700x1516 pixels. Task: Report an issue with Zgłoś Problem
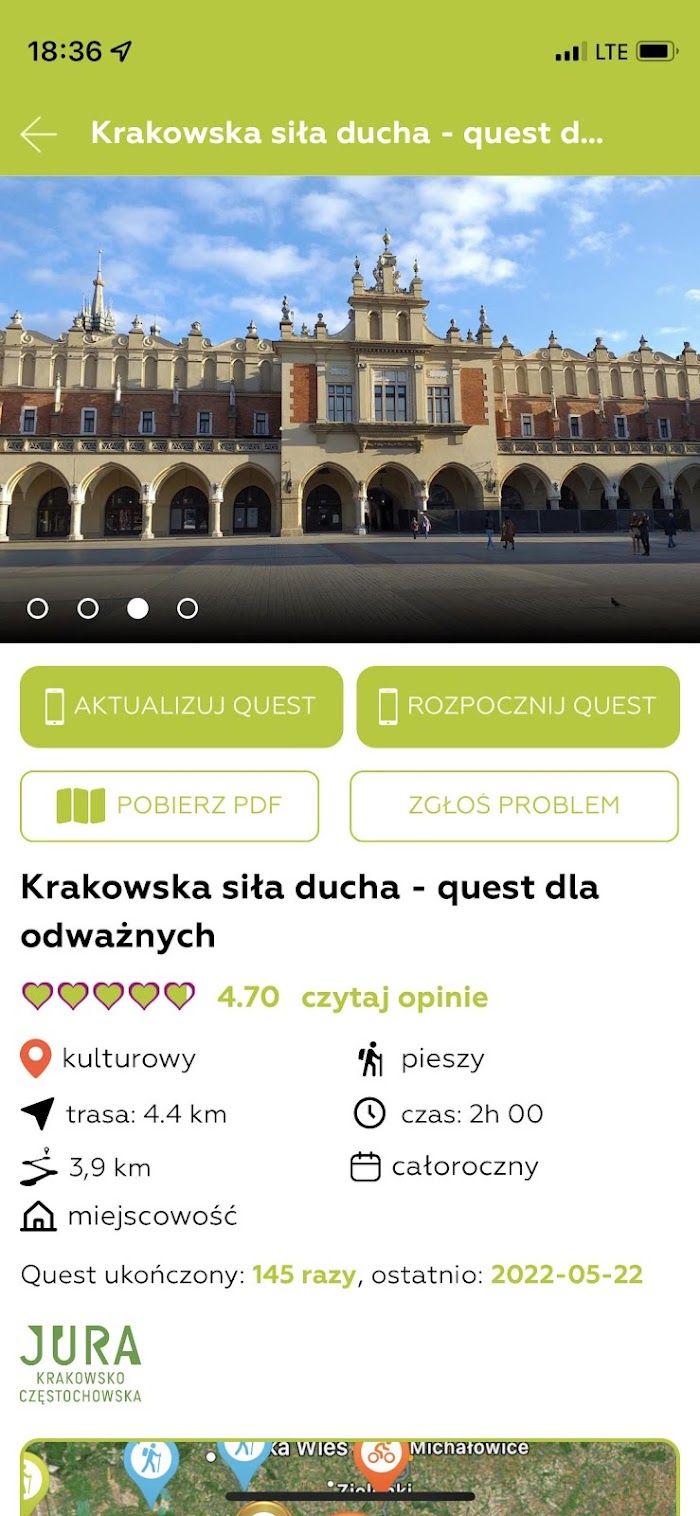point(514,806)
